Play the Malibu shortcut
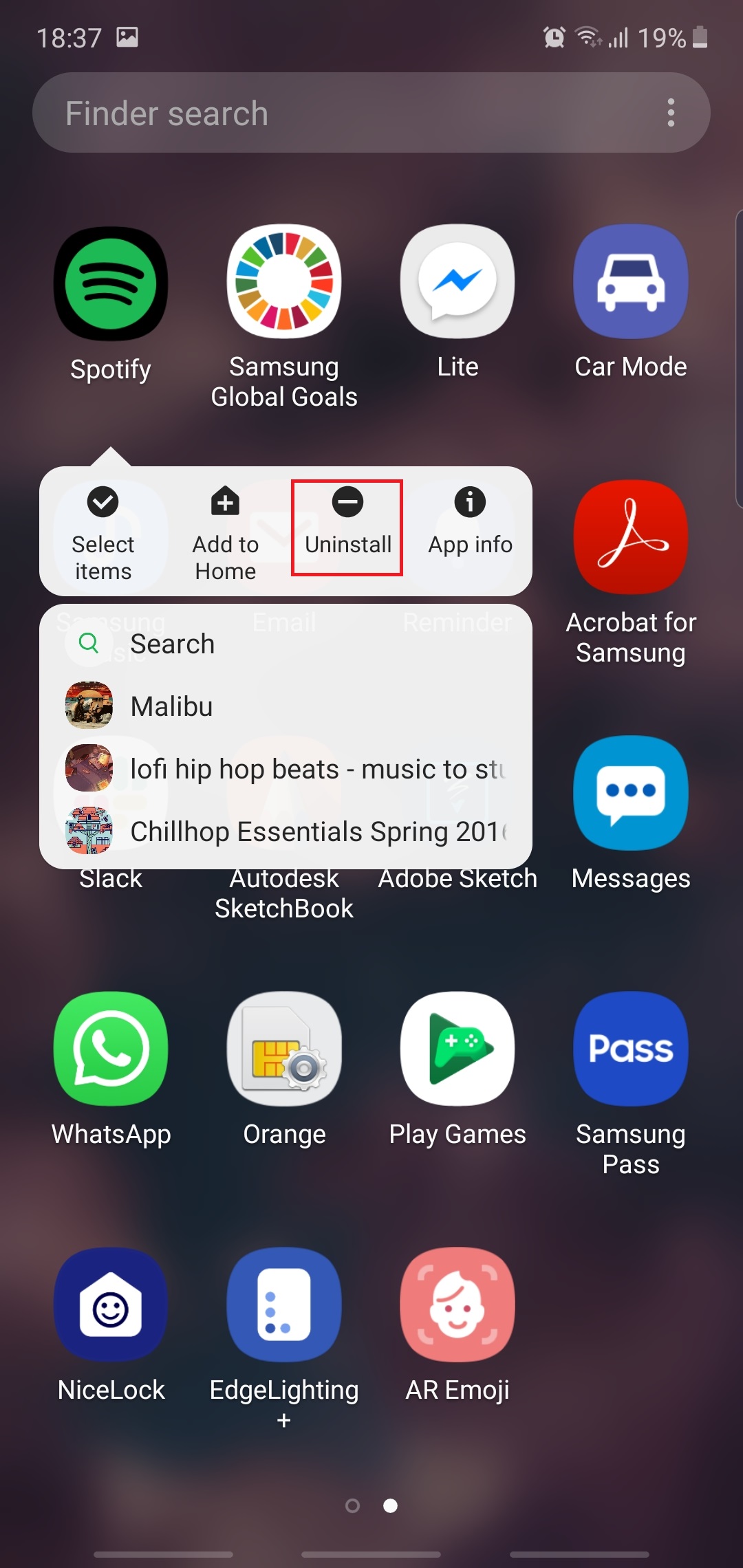This screenshot has height=1568, width=743. click(x=172, y=706)
